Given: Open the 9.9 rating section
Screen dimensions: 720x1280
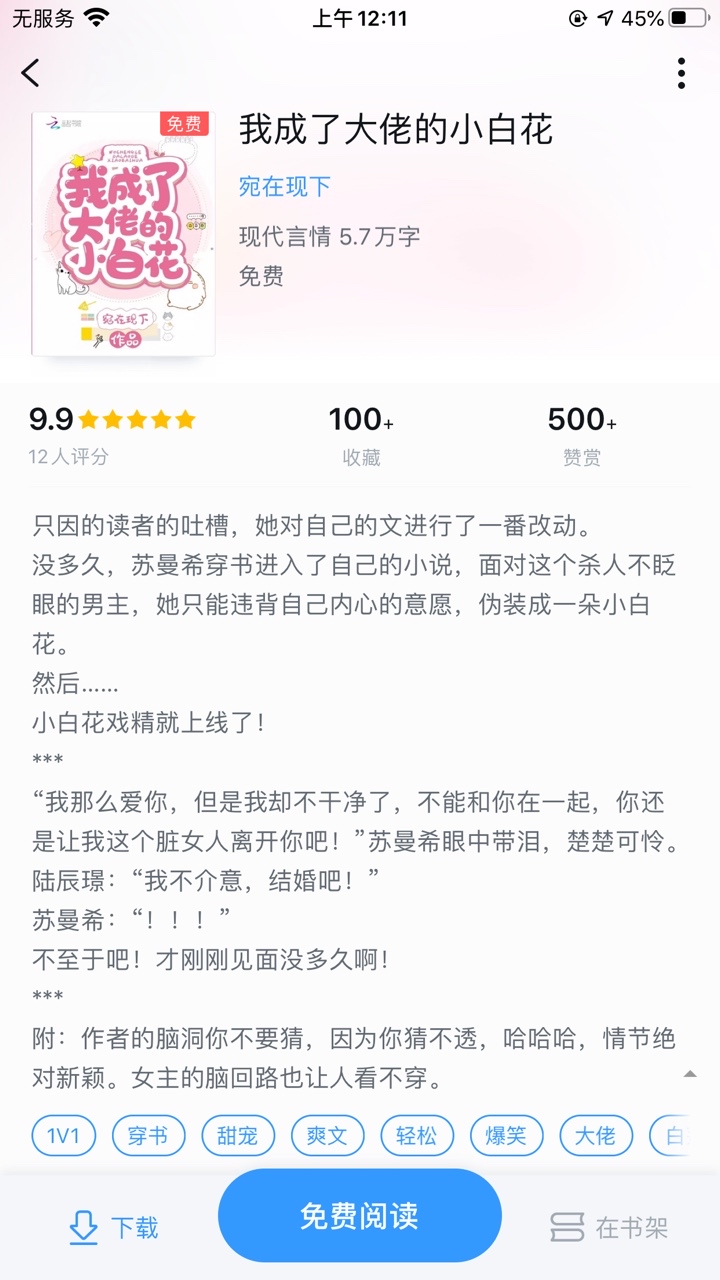Looking at the screenshot, I should click(x=112, y=435).
